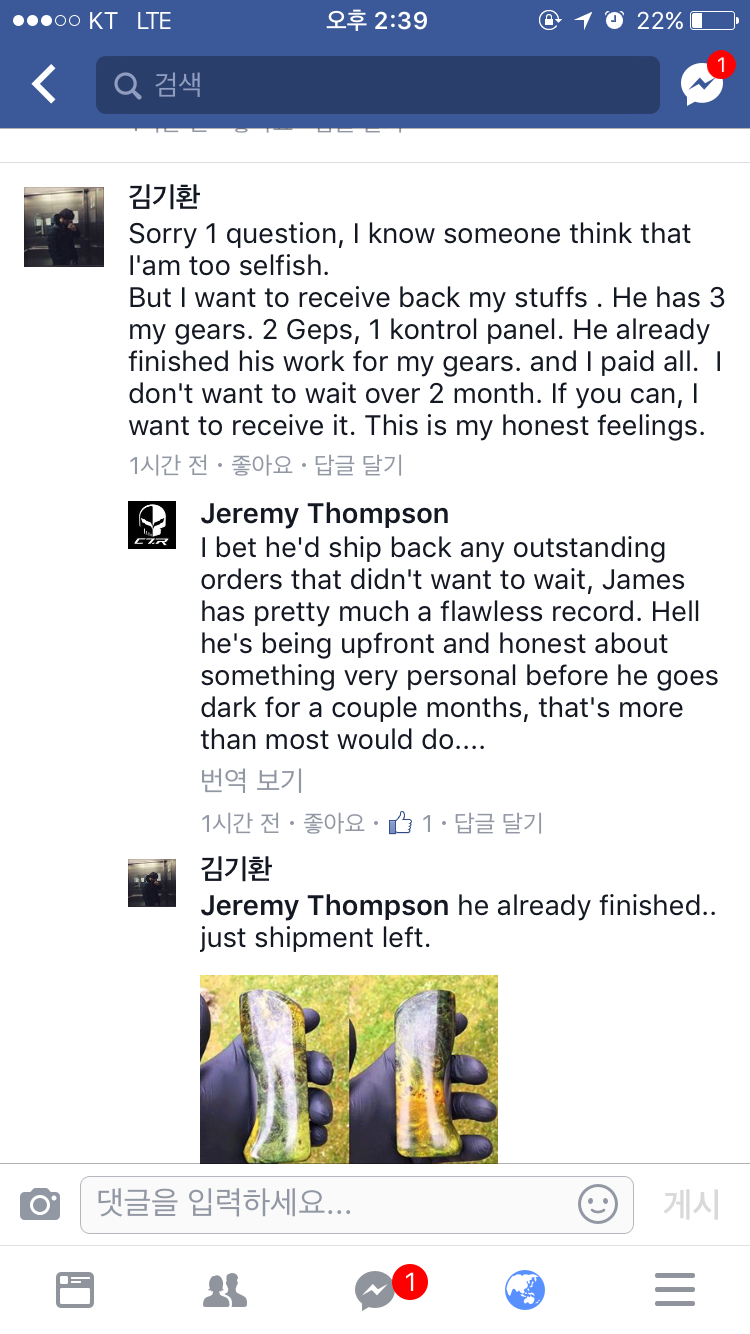Screen dimensions: 750x1334
Task: Like Jeremy Thompson's reply via 좋아요
Action: pyautogui.click(x=334, y=823)
